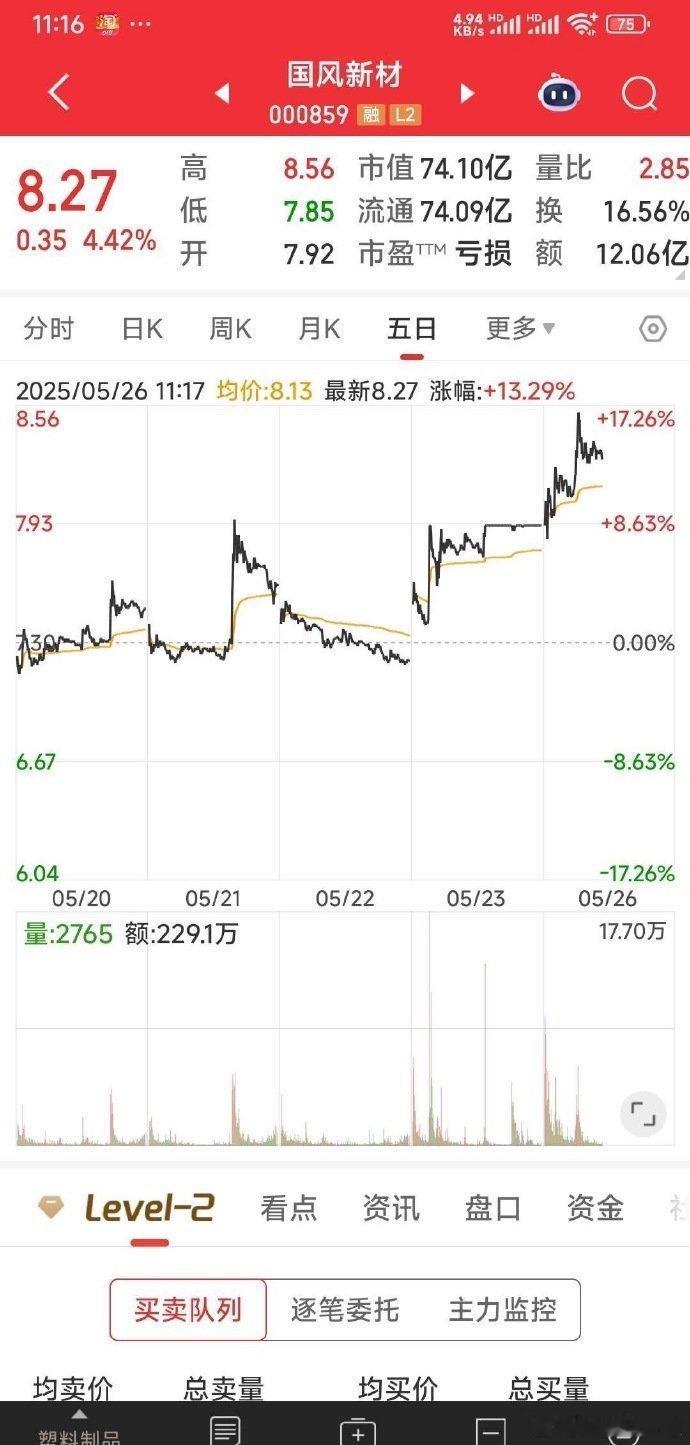
Task: Switch to the 月K chart tab
Action: (320, 329)
